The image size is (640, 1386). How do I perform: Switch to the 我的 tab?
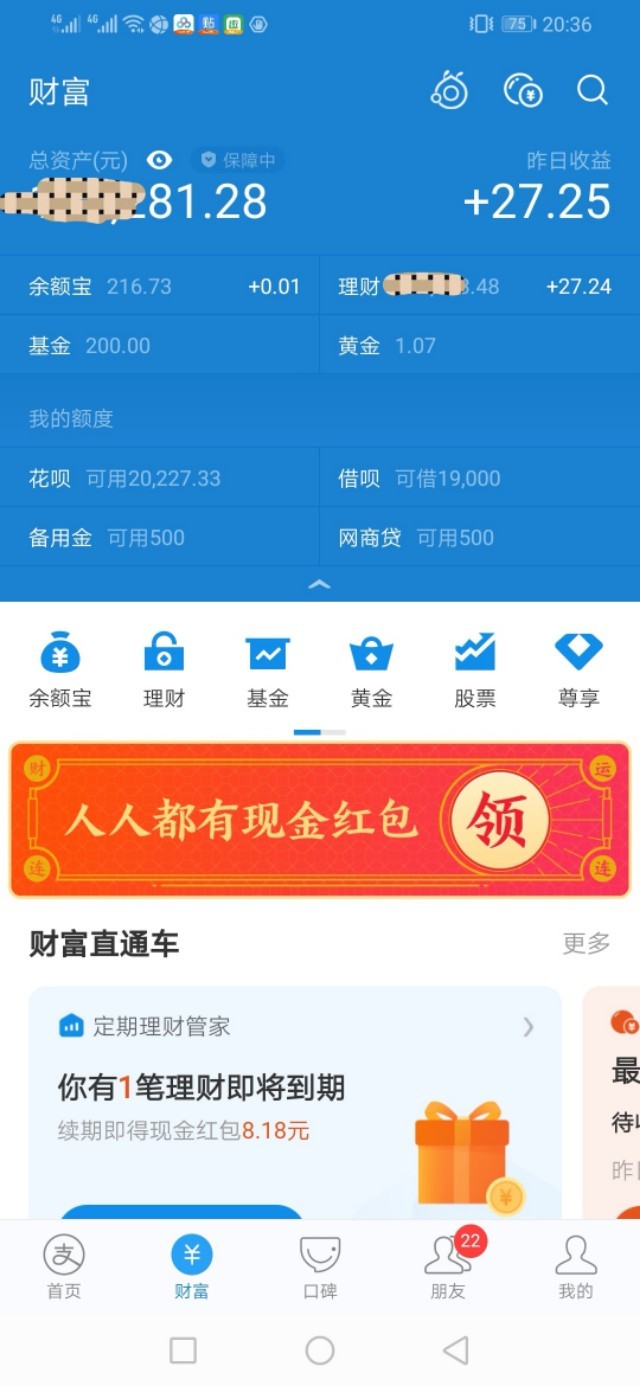coord(575,1265)
